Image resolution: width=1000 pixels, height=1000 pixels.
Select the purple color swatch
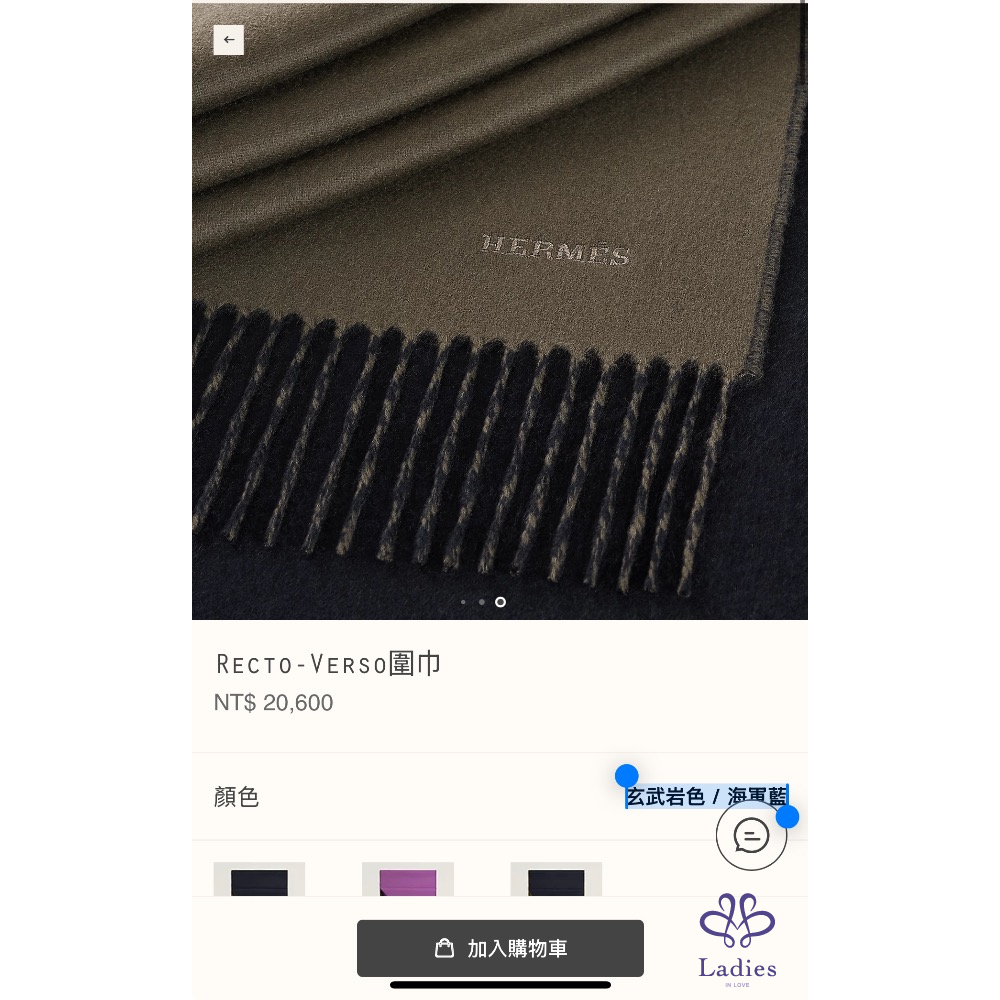point(408,880)
